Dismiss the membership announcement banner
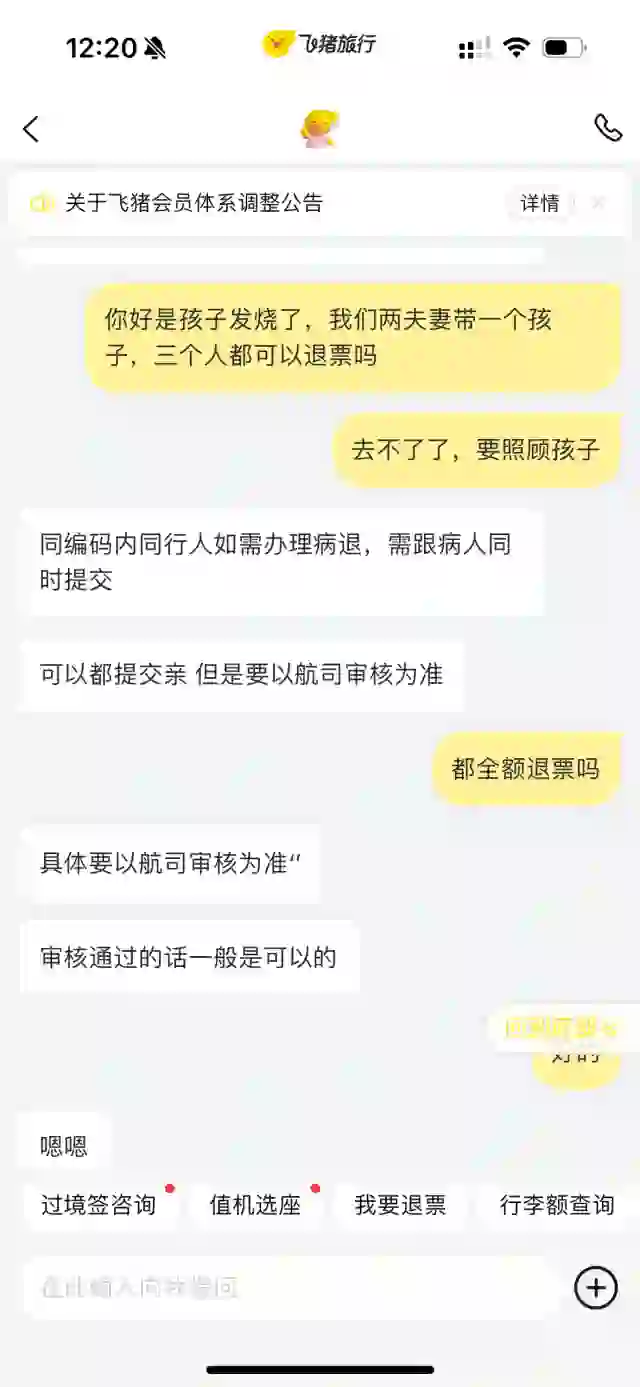This screenshot has width=640, height=1387. (x=599, y=203)
